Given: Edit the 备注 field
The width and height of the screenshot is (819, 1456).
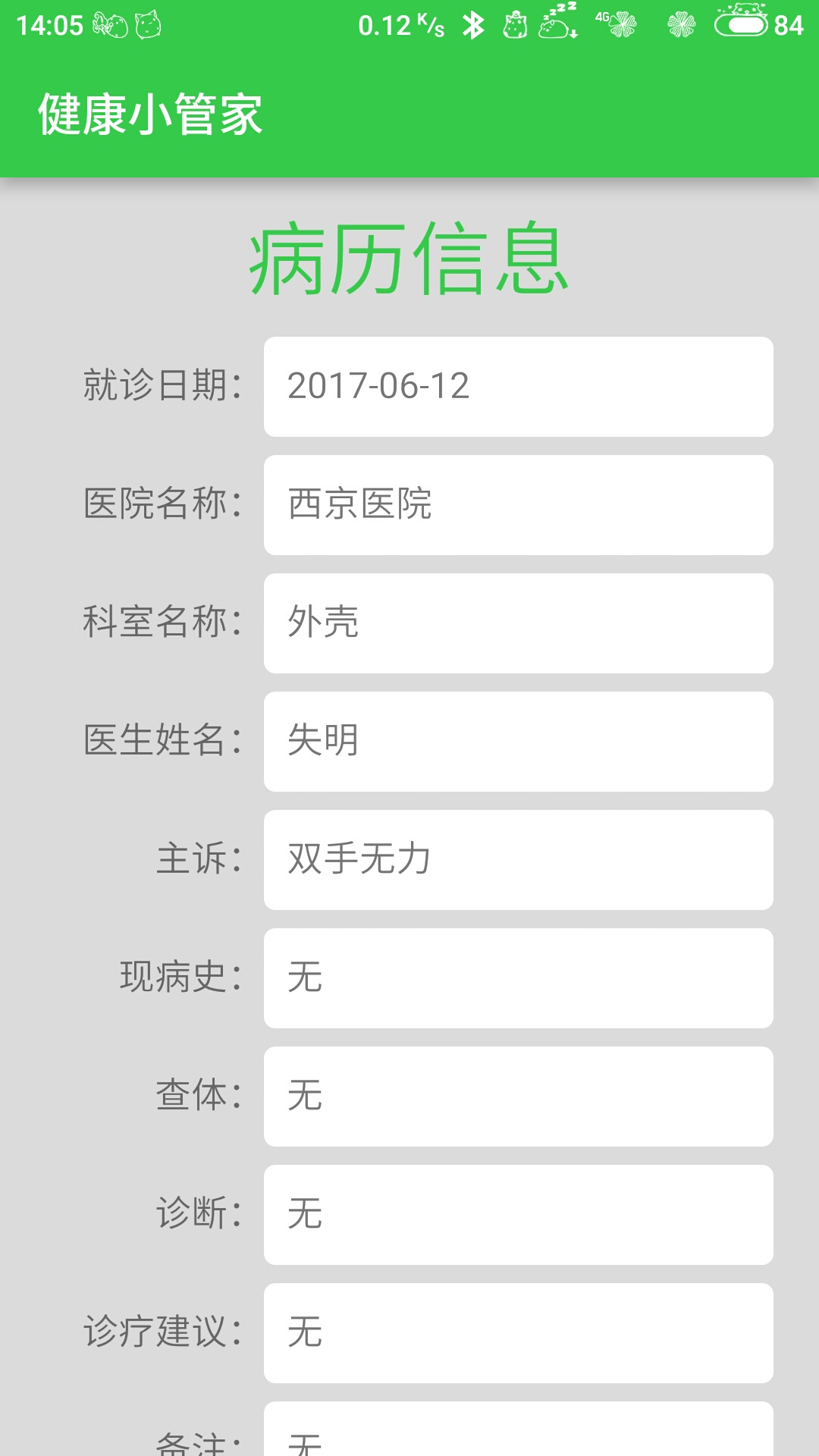Looking at the screenshot, I should (x=518, y=1433).
